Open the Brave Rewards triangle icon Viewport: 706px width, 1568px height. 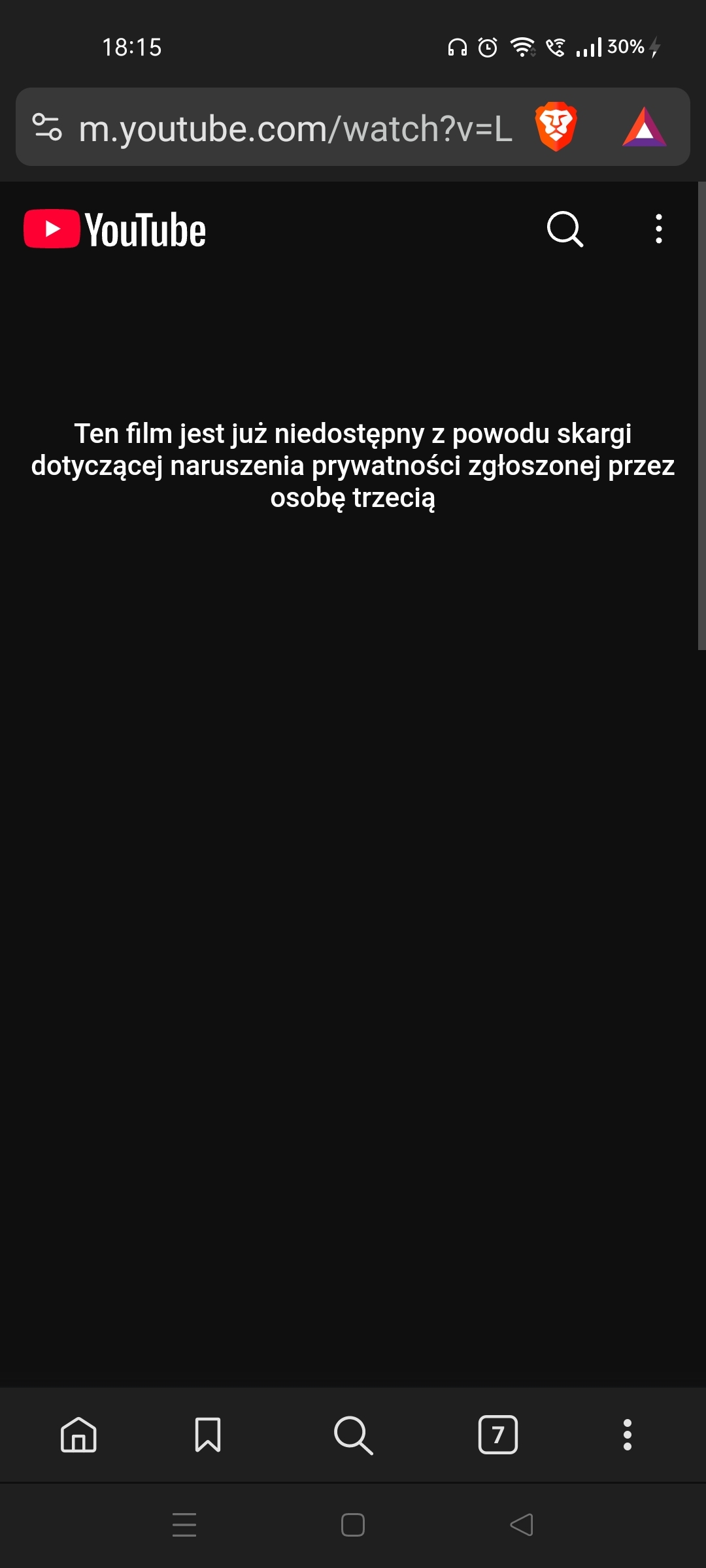644,127
